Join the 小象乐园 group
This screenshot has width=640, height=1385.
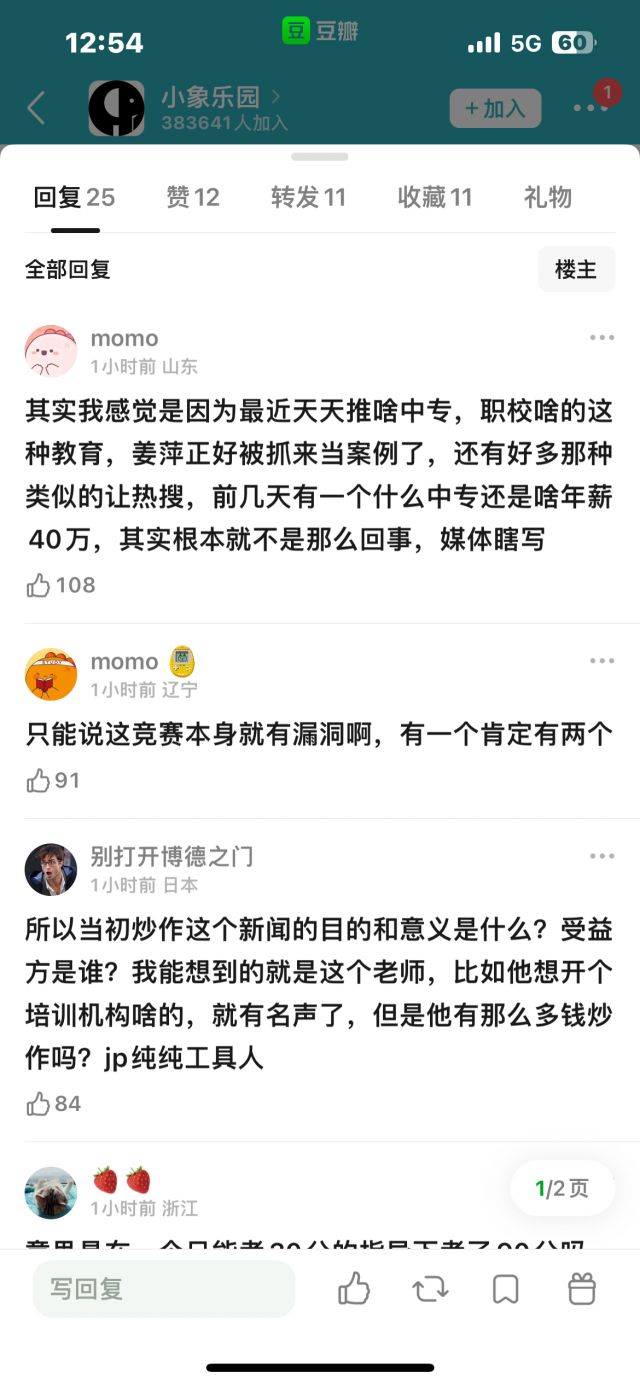pyautogui.click(x=495, y=108)
